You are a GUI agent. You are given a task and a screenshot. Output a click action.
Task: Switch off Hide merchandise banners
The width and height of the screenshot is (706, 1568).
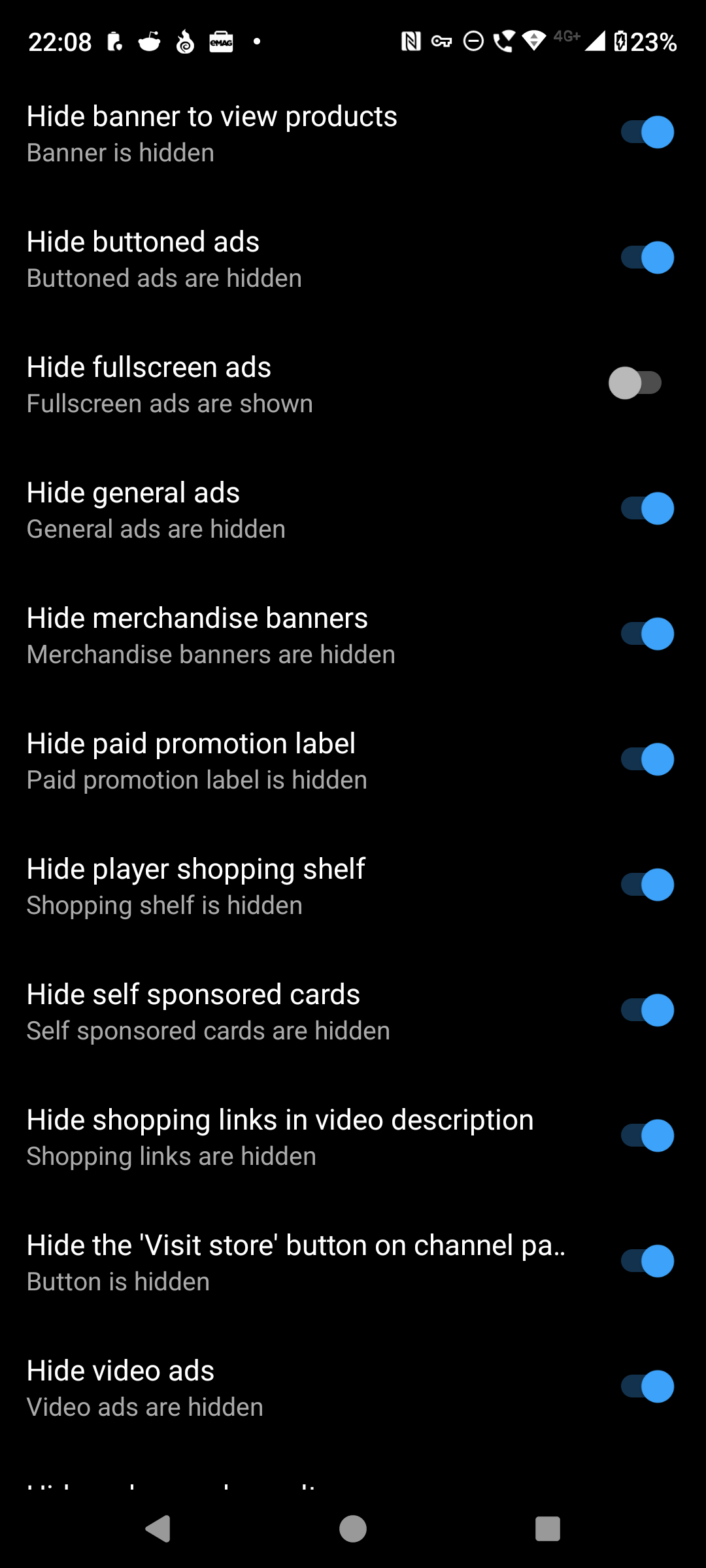(647, 634)
